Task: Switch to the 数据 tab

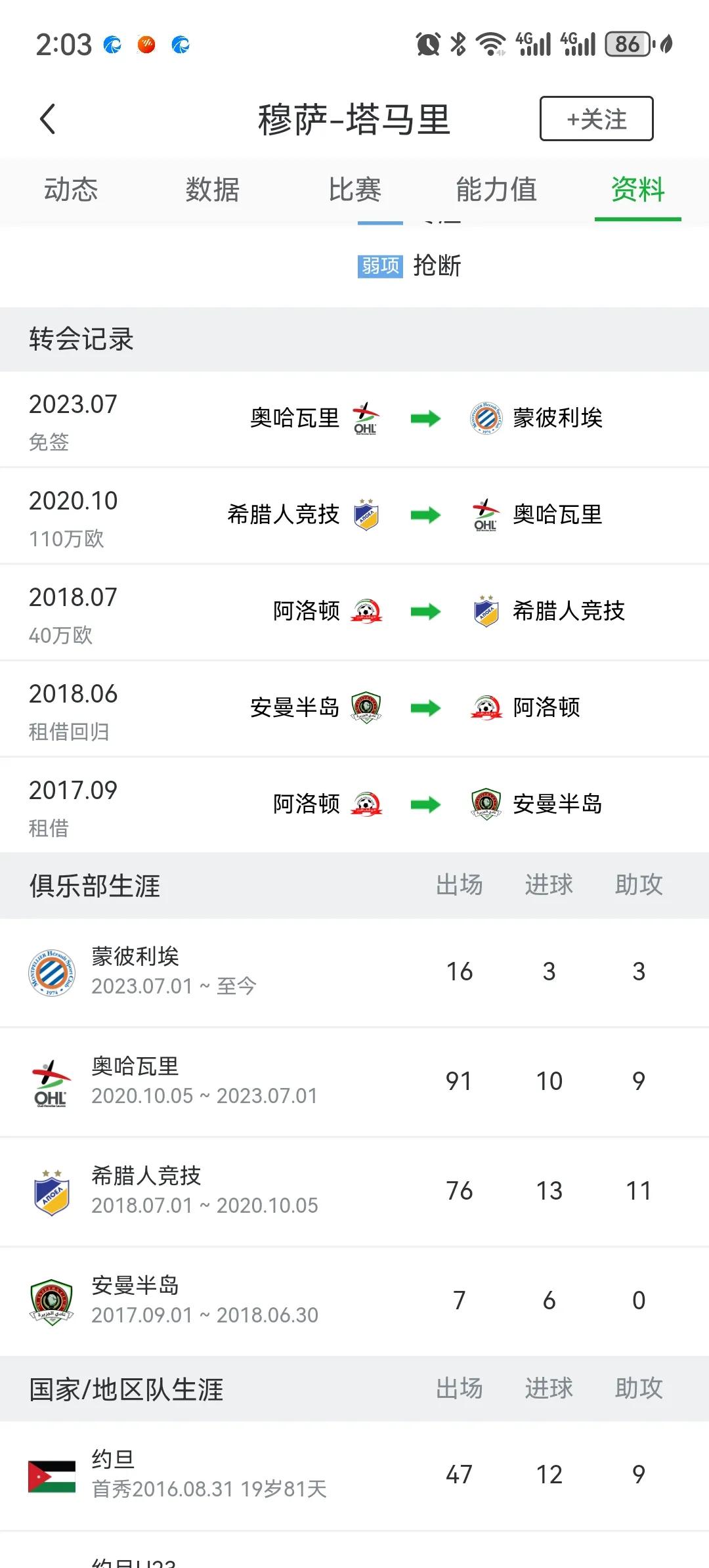Action: pos(213,190)
